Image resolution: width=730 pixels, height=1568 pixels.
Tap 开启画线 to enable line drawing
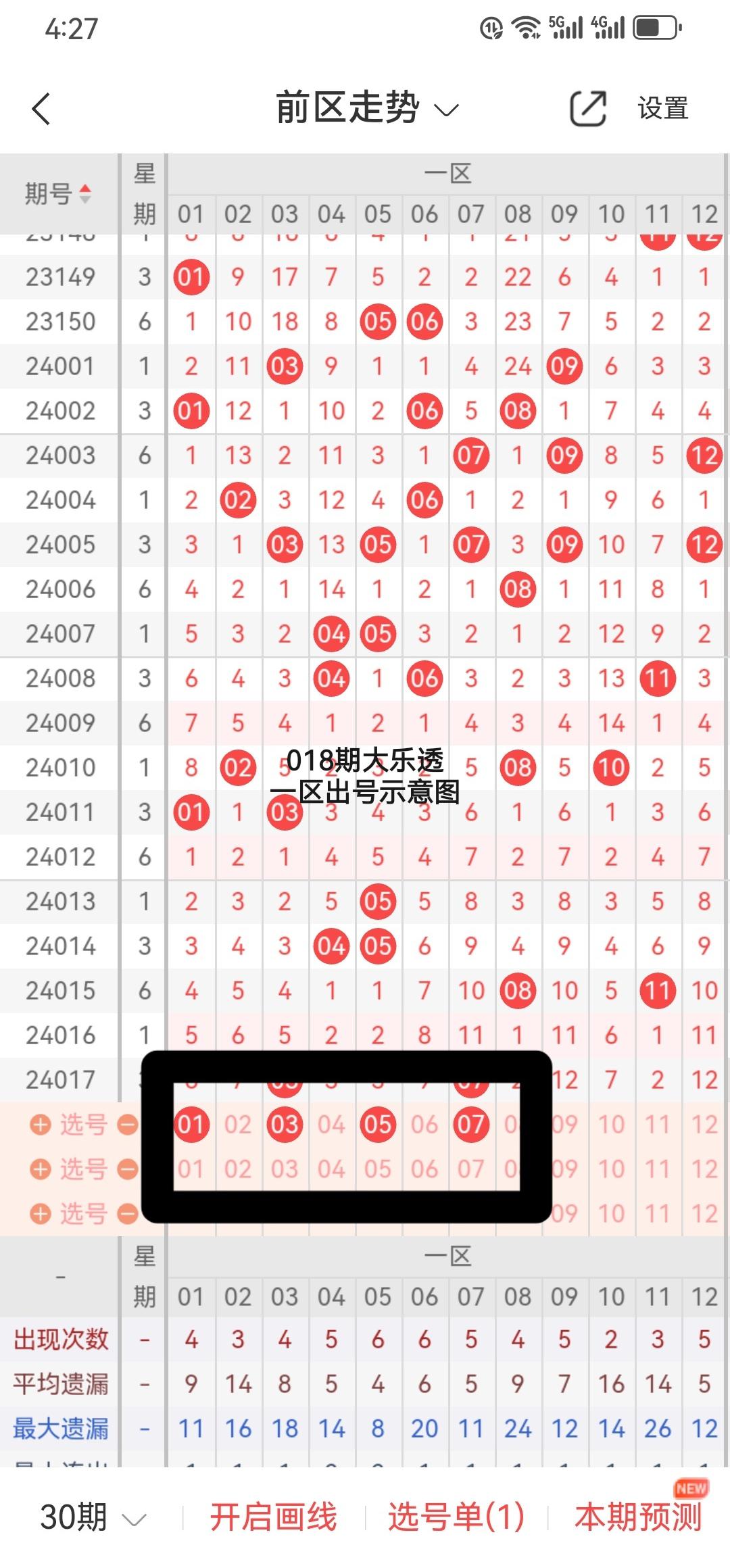tap(273, 1517)
